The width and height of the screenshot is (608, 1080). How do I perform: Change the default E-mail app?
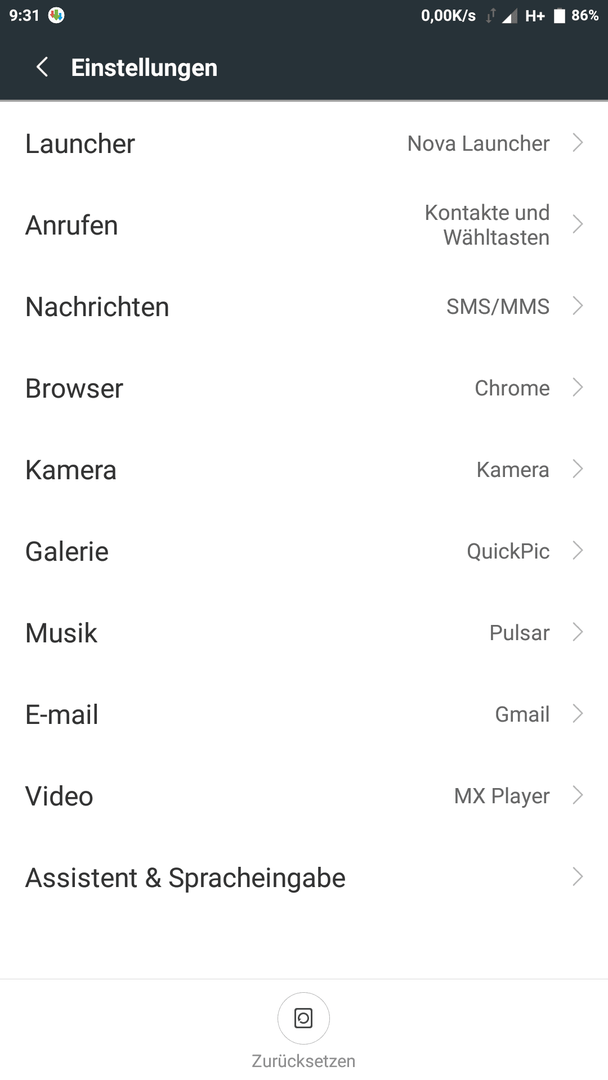click(x=304, y=714)
